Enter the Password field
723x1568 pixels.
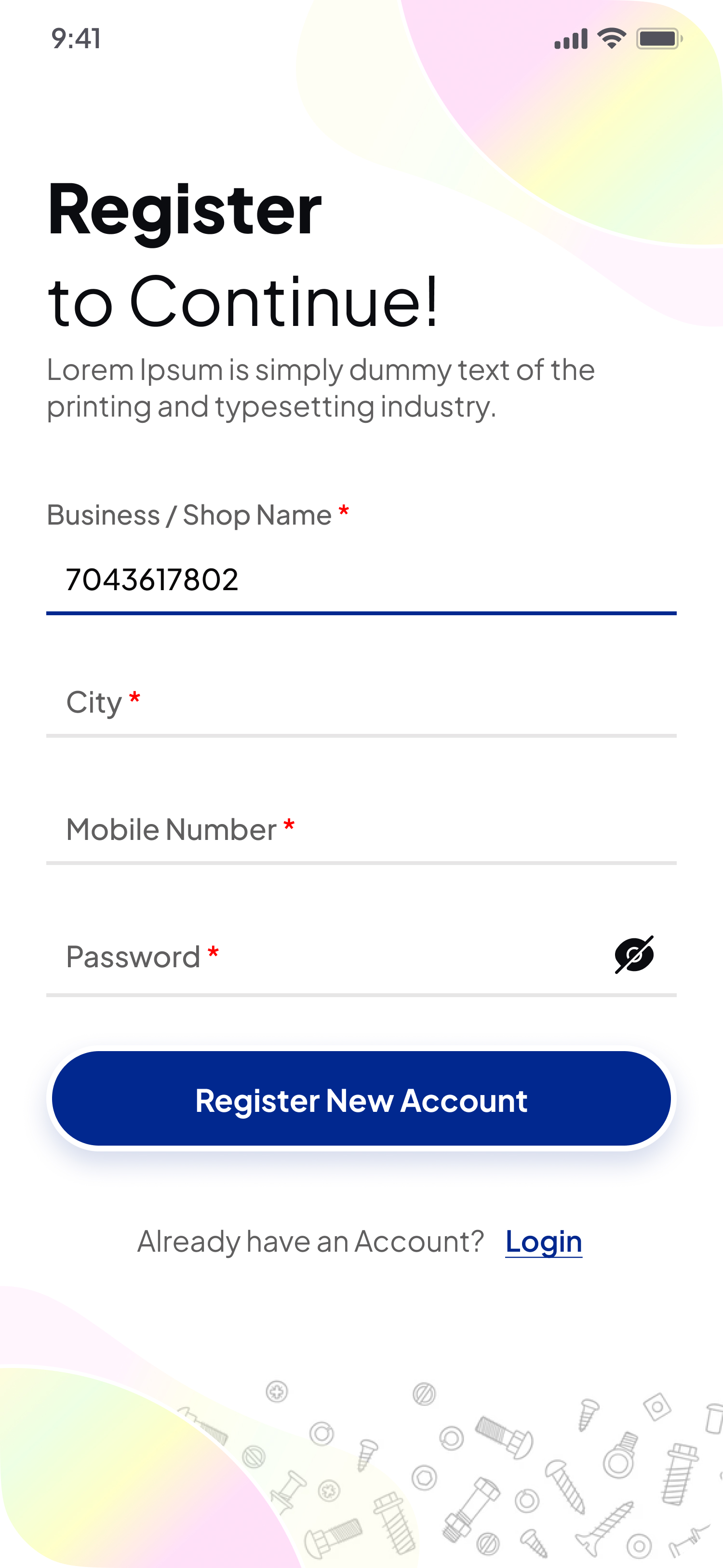point(329,957)
